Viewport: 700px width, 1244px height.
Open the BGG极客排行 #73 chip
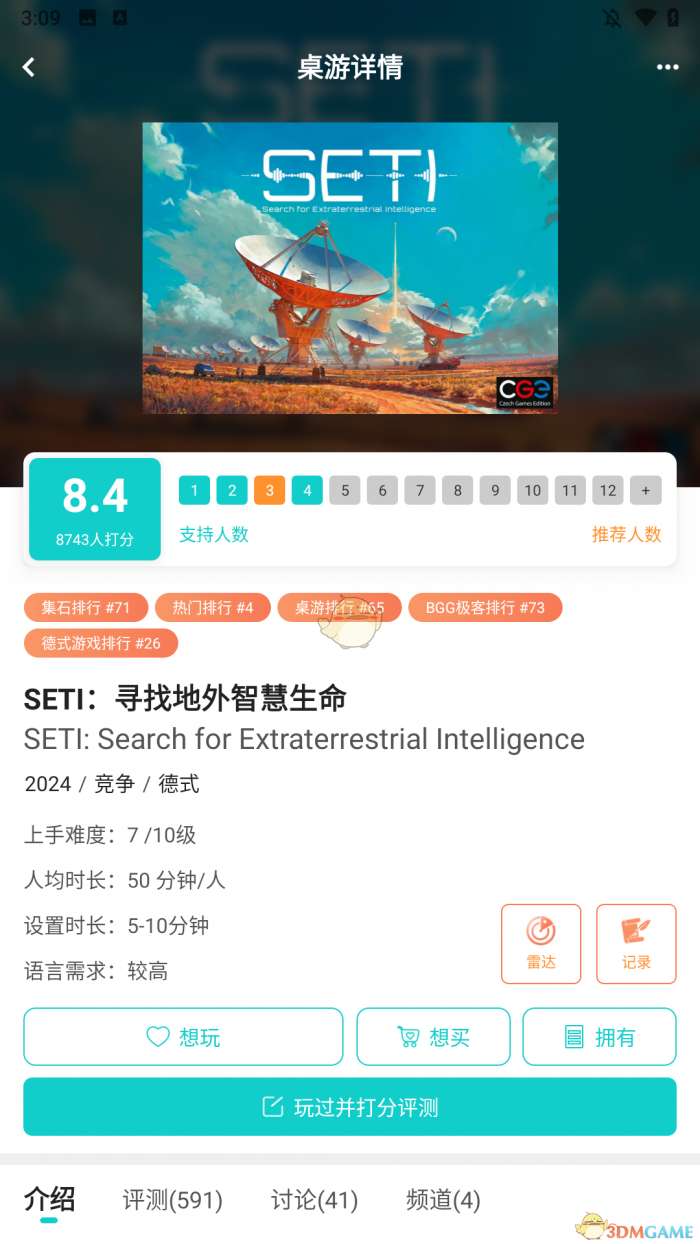pos(485,607)
